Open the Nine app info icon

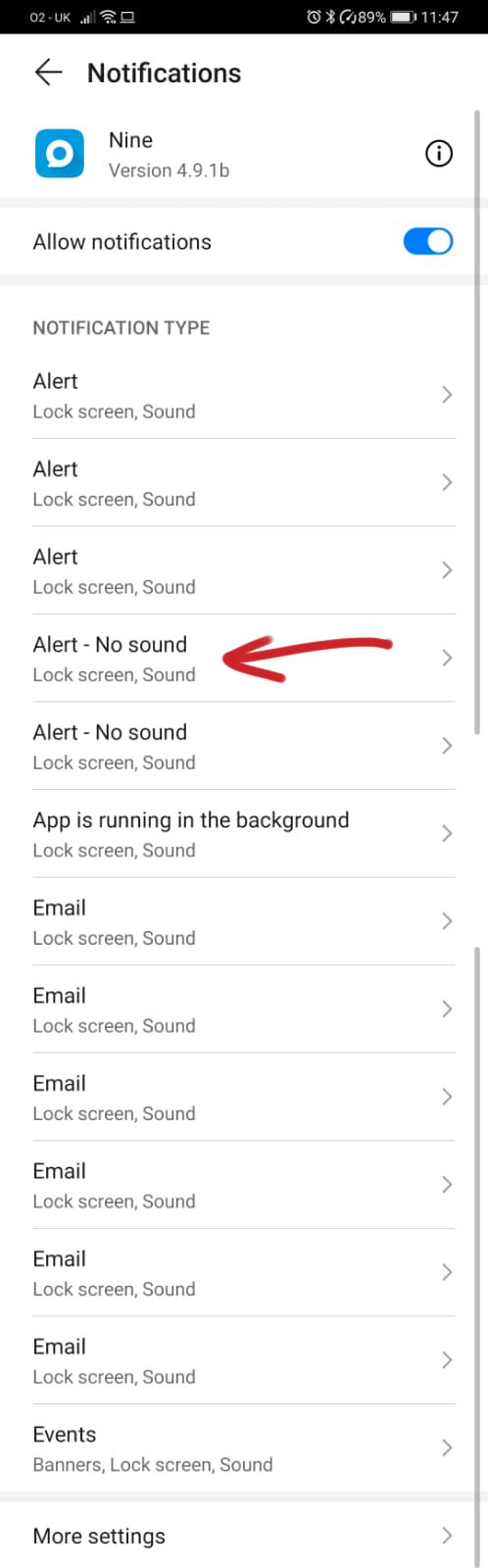439,154
